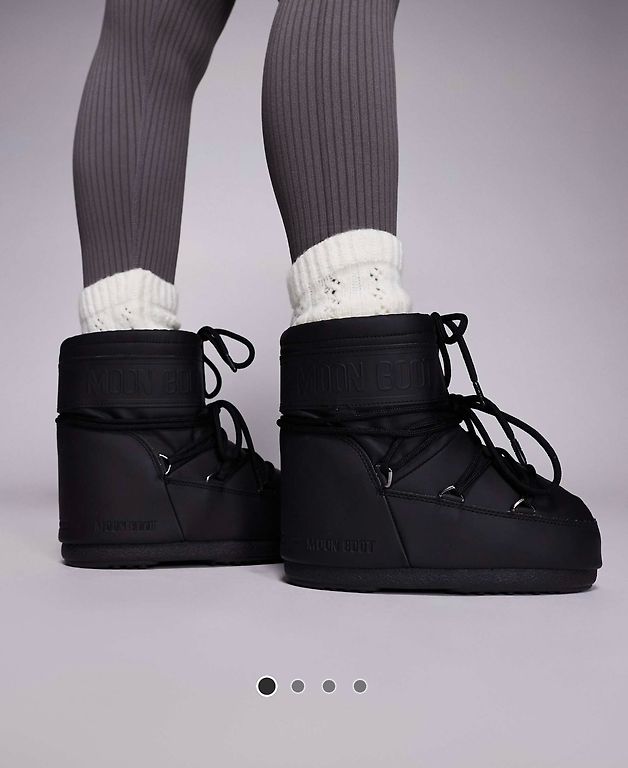The image size is (628, 768).
Task: Open the Moon Boot product photo fullscreen
Action: (314, 330)
